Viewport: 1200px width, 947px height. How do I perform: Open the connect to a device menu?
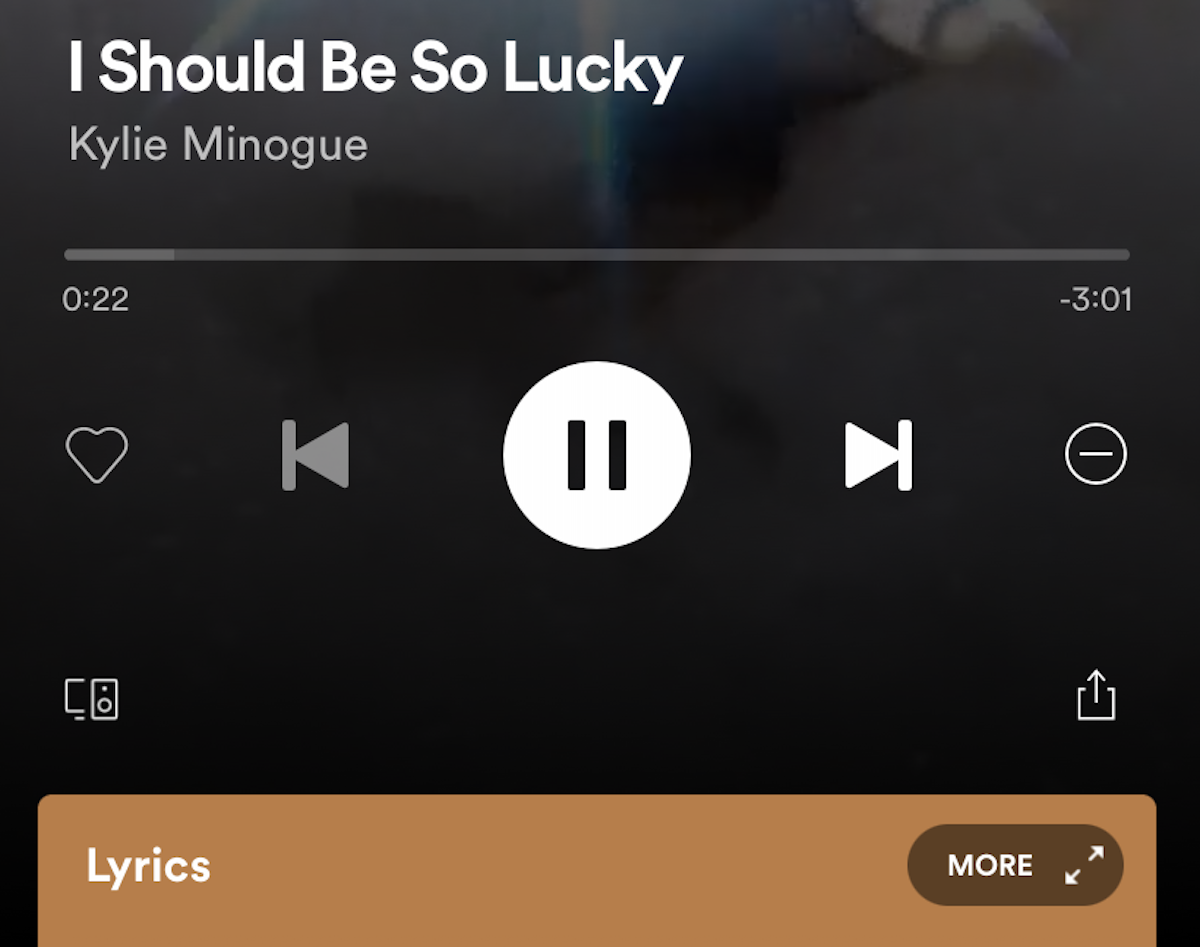[x=92, y=699]
